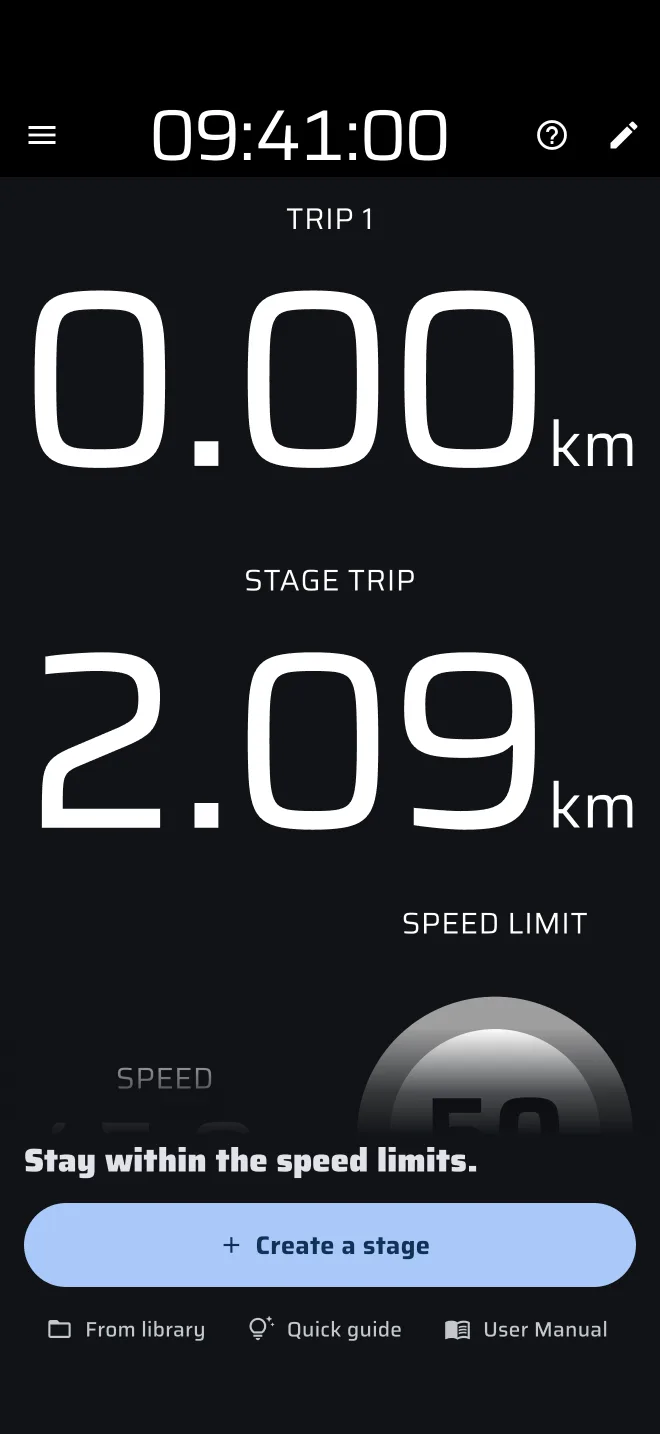Open the help question mark icon
This screenshot has height=1434, width=660.
tap(552, 135)
